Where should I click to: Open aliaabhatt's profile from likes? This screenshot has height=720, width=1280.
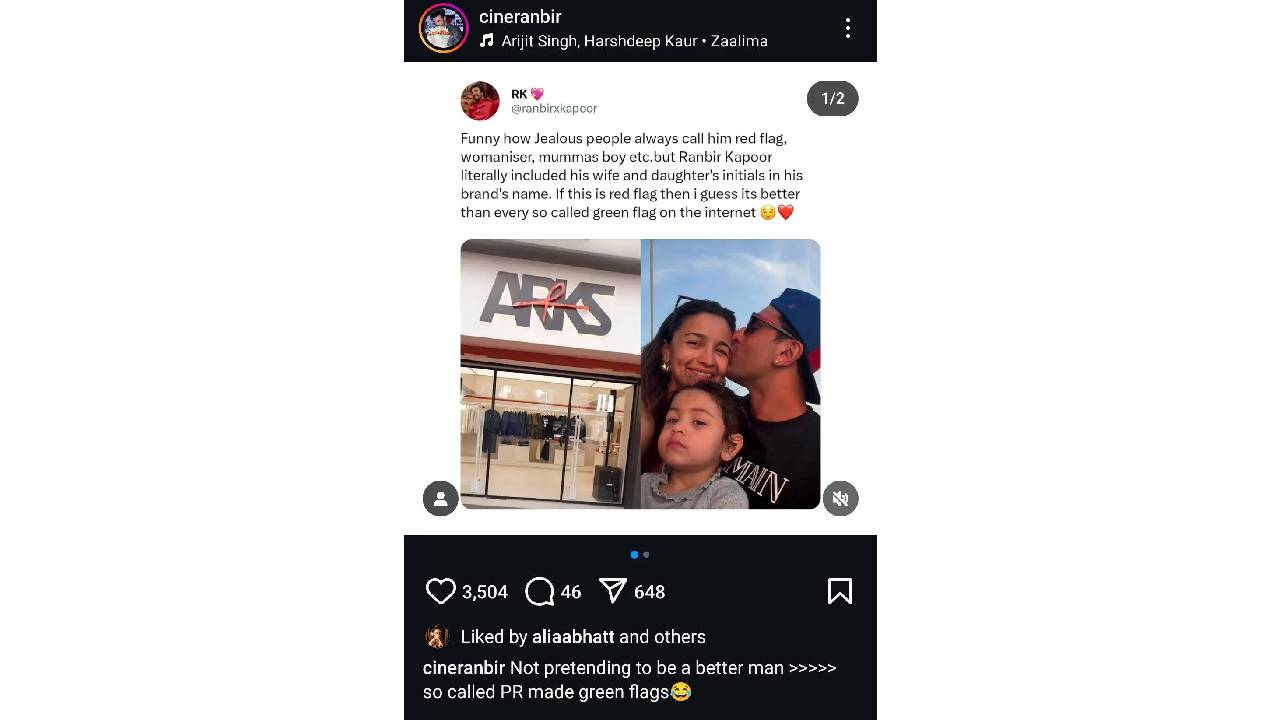pyautogui.click(x=572, y=637)
